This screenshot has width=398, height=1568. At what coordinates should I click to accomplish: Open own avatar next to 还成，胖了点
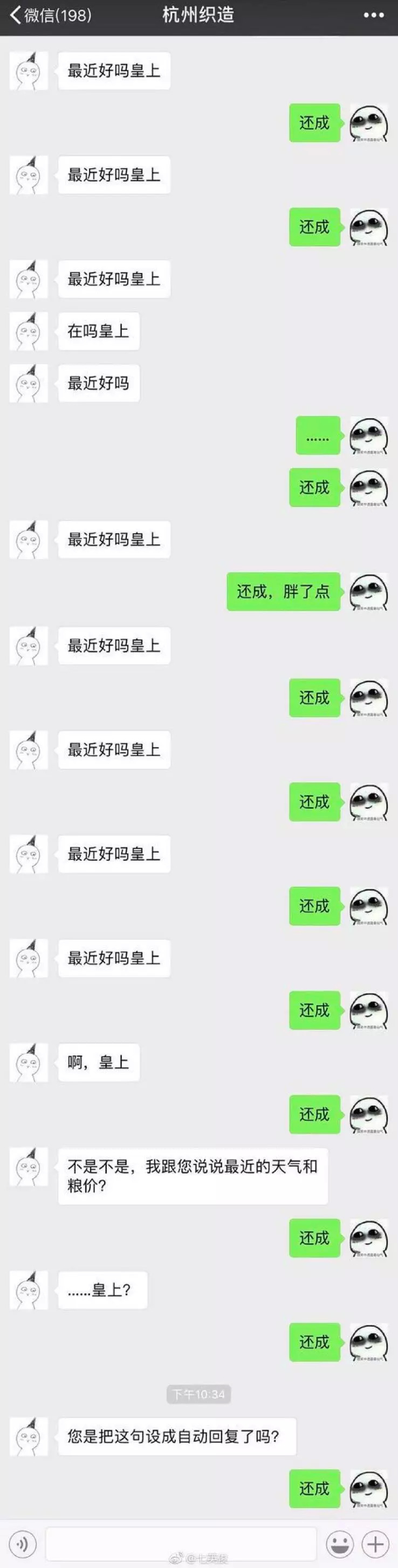tap(369, 591)
